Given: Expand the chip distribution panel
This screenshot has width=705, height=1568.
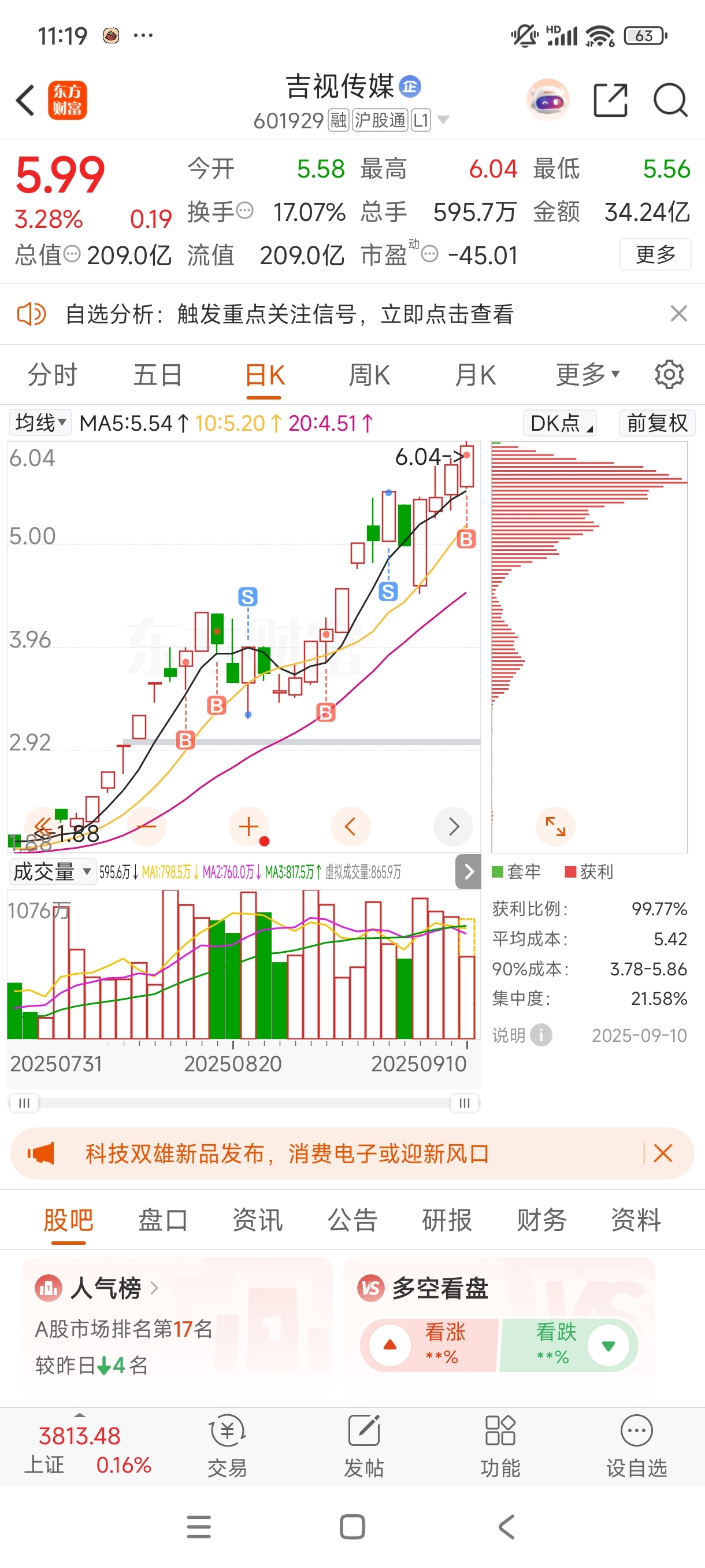Looking at the screenshot, I should 555,827.
